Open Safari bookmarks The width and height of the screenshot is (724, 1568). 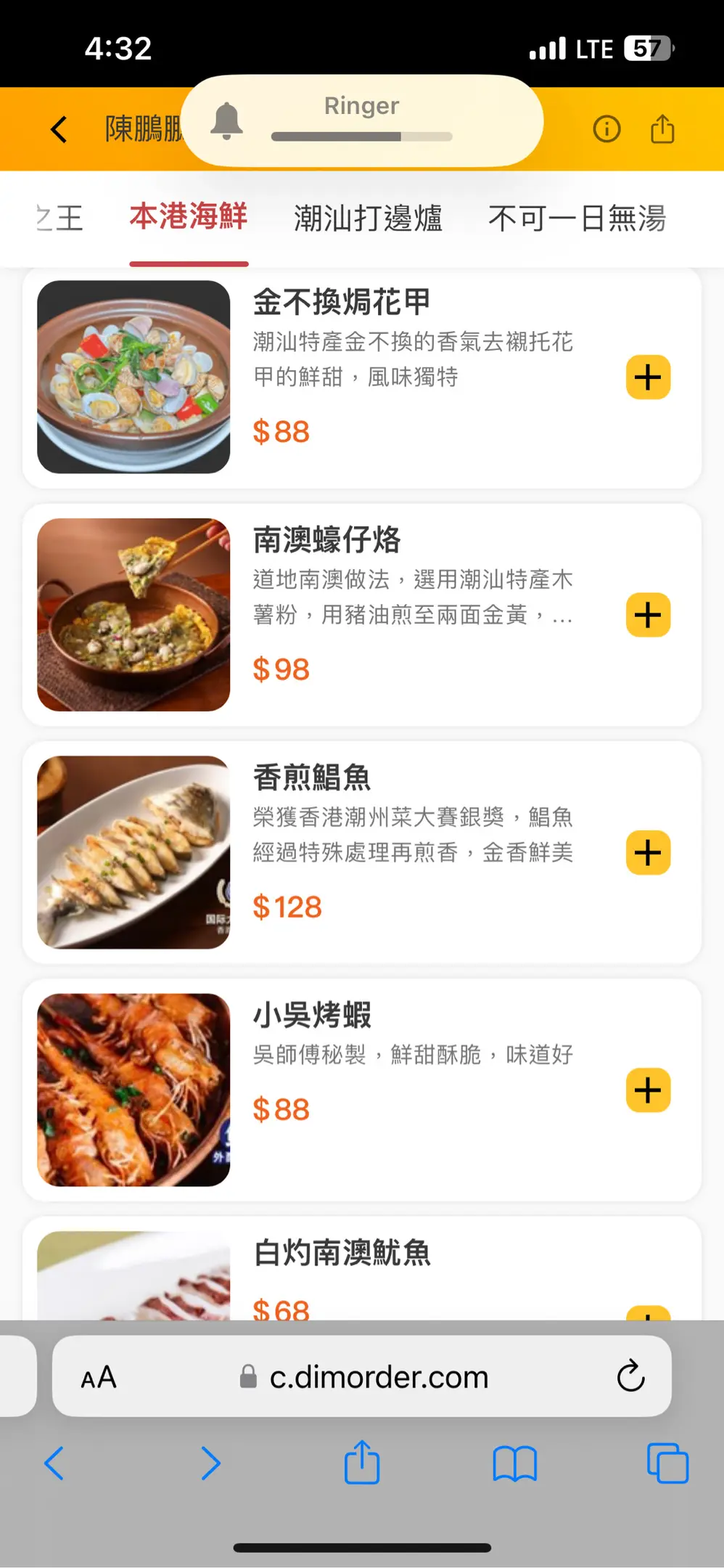click(514, 1463)
